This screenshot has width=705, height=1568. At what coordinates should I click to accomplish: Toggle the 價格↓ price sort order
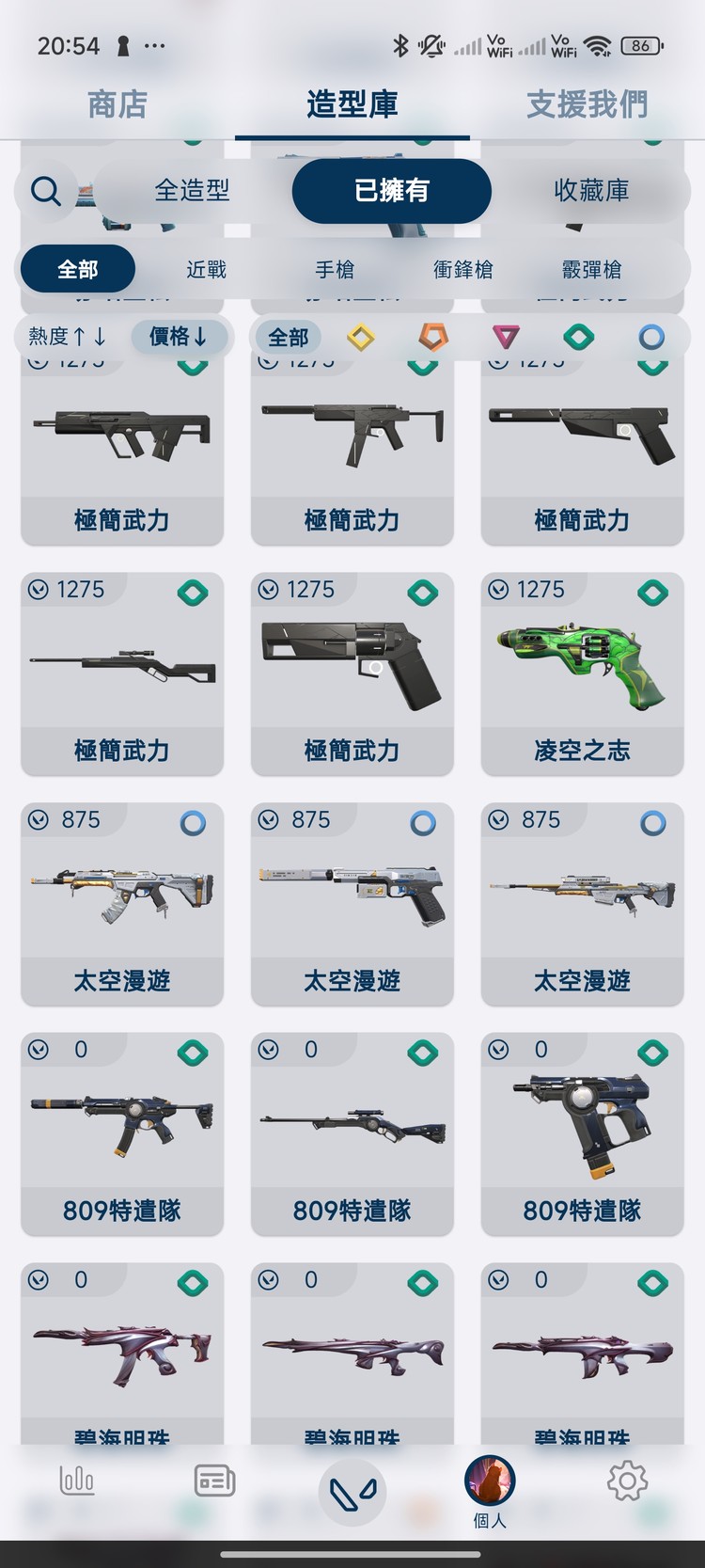180,337
